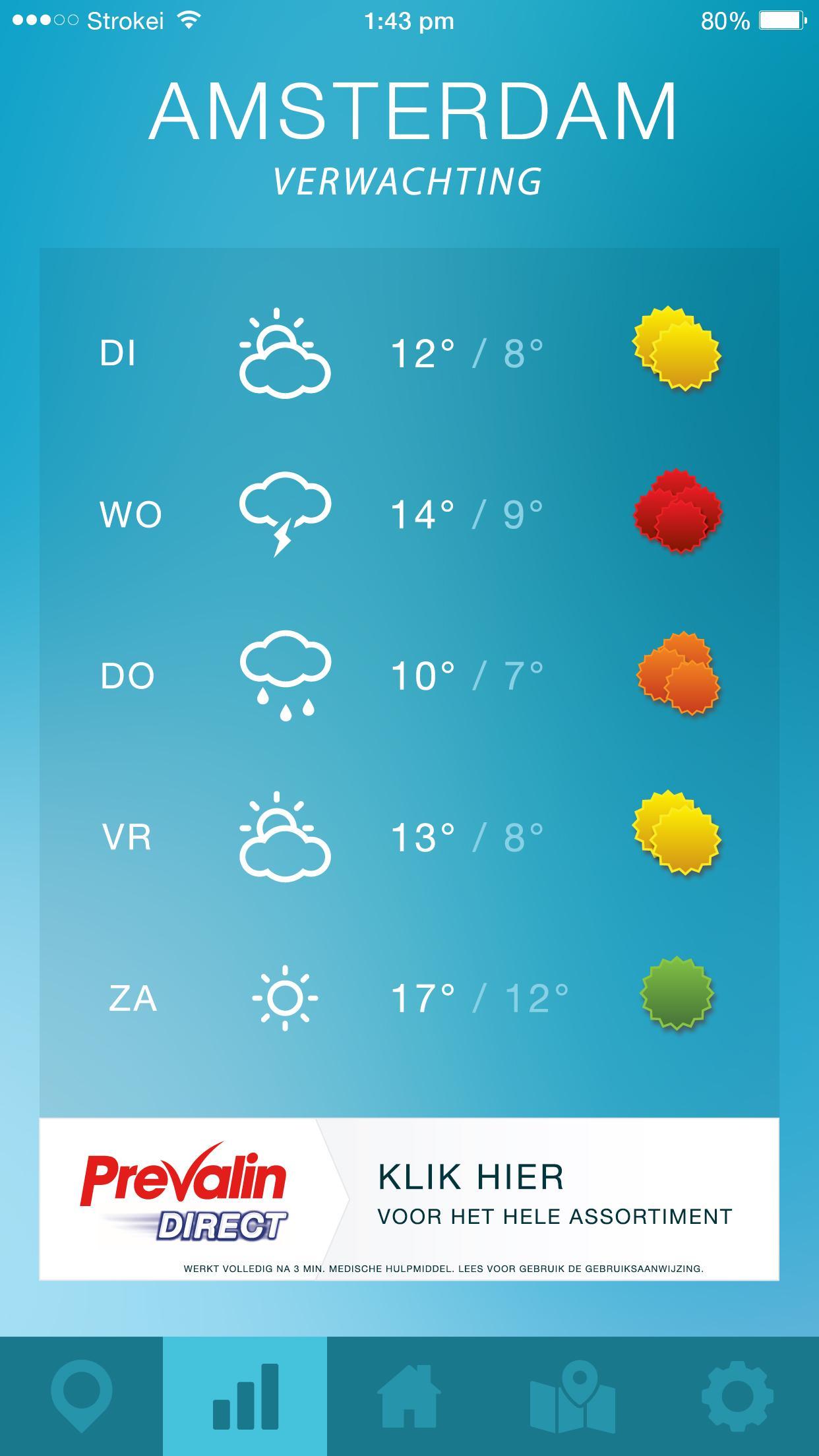Screen dimensions: 819x1456
Task: Switch to the map tab
Action: (x=572, y=1397)
